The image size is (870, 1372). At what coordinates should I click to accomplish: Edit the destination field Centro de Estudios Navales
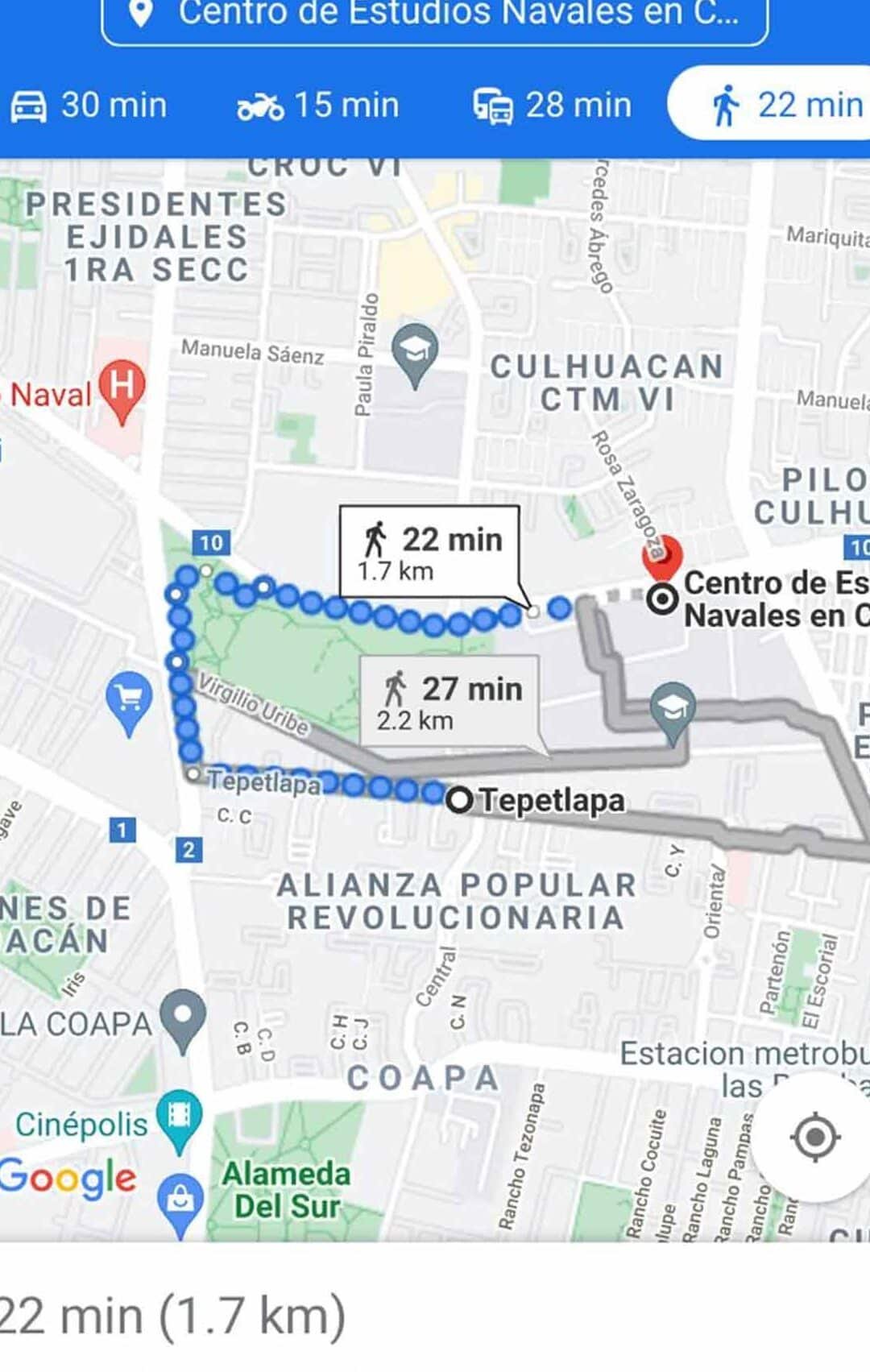point(435,16)
